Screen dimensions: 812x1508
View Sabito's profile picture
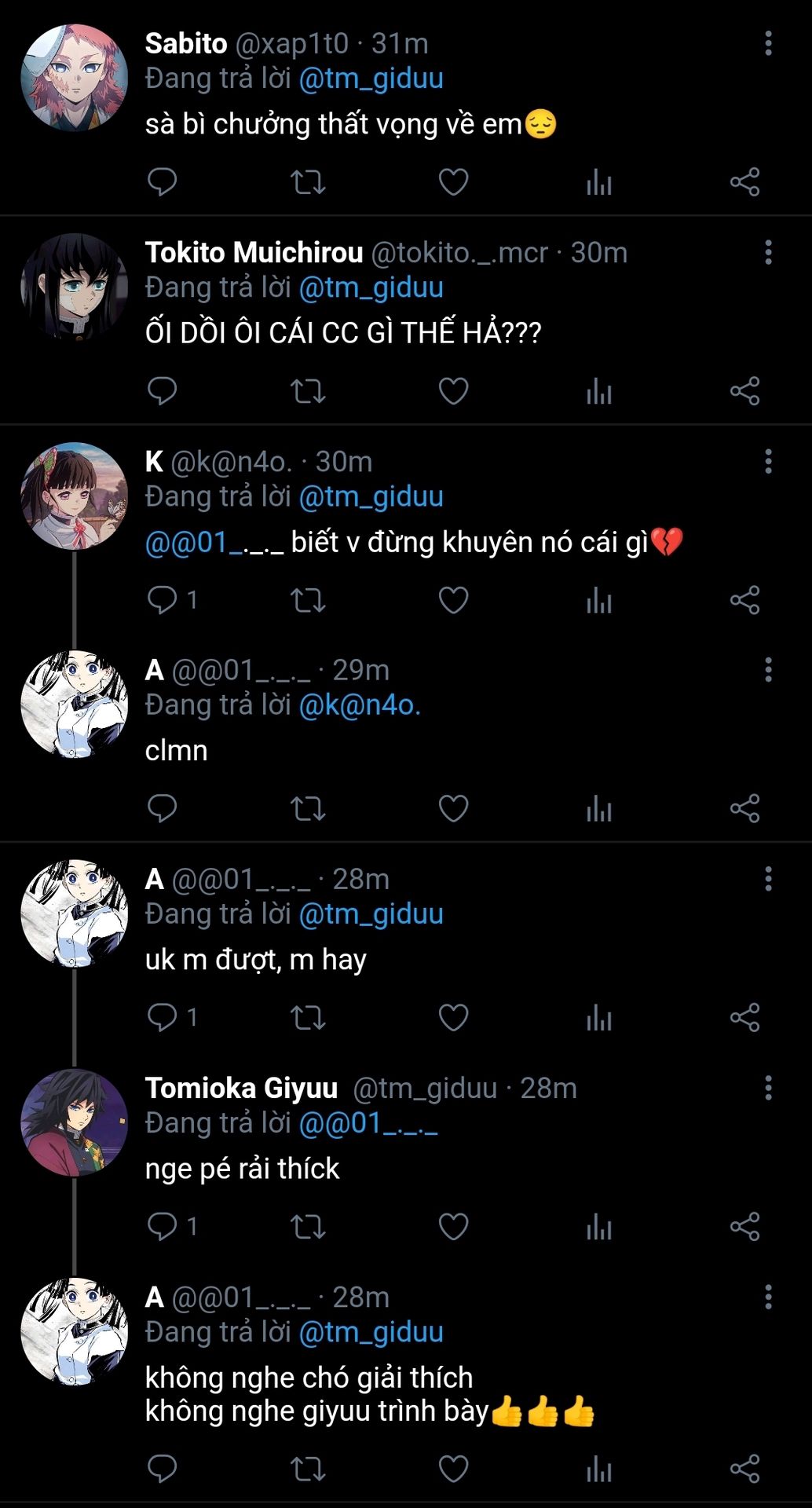[74, 78]
